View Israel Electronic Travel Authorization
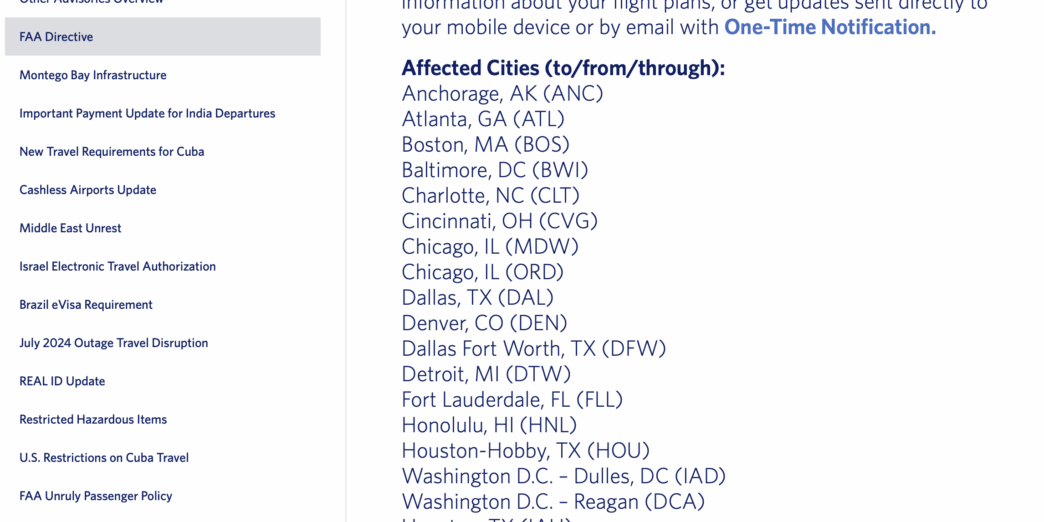 (117, 266)
